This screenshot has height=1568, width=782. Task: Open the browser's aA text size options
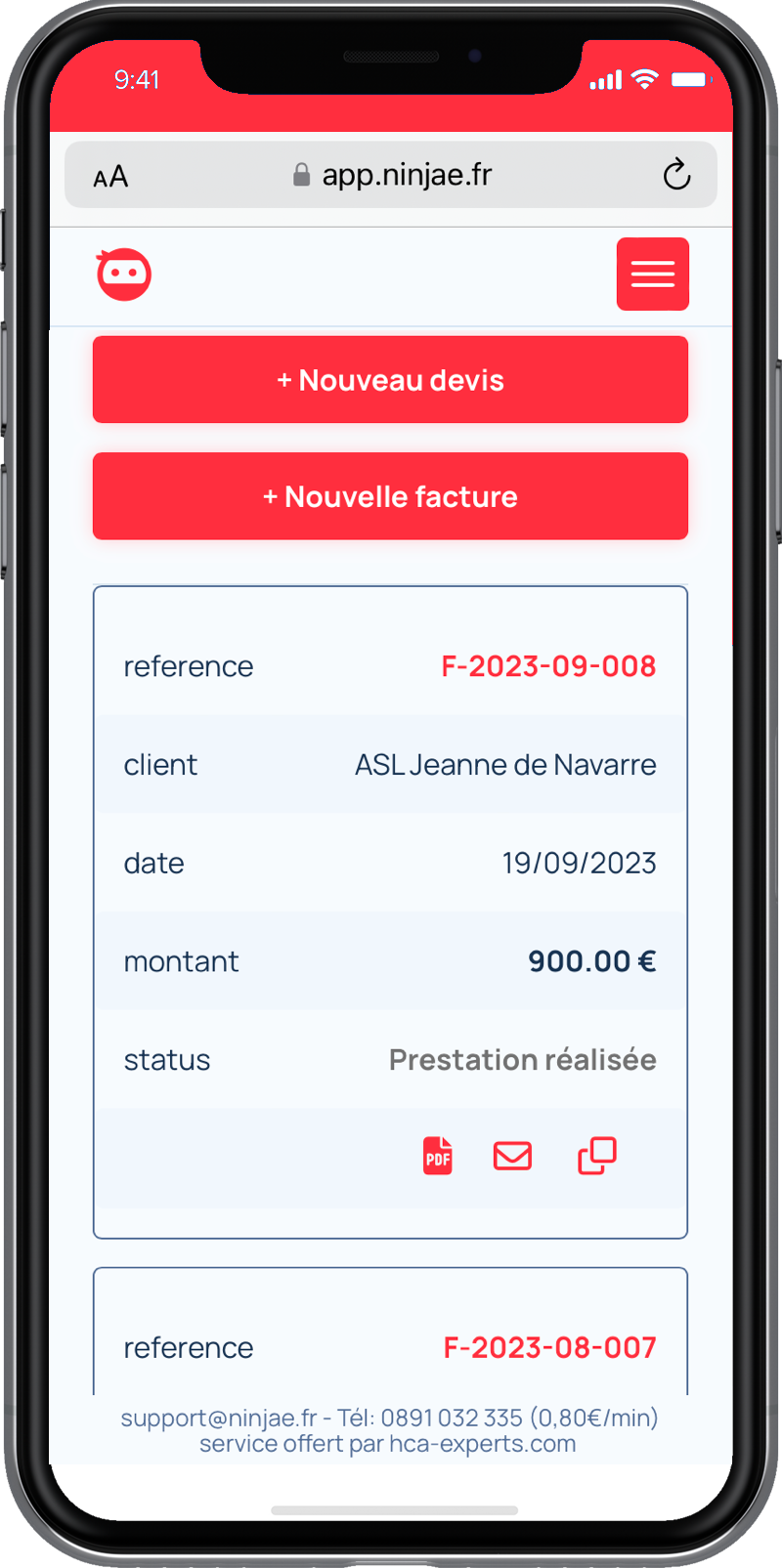(x=110, y=177)
